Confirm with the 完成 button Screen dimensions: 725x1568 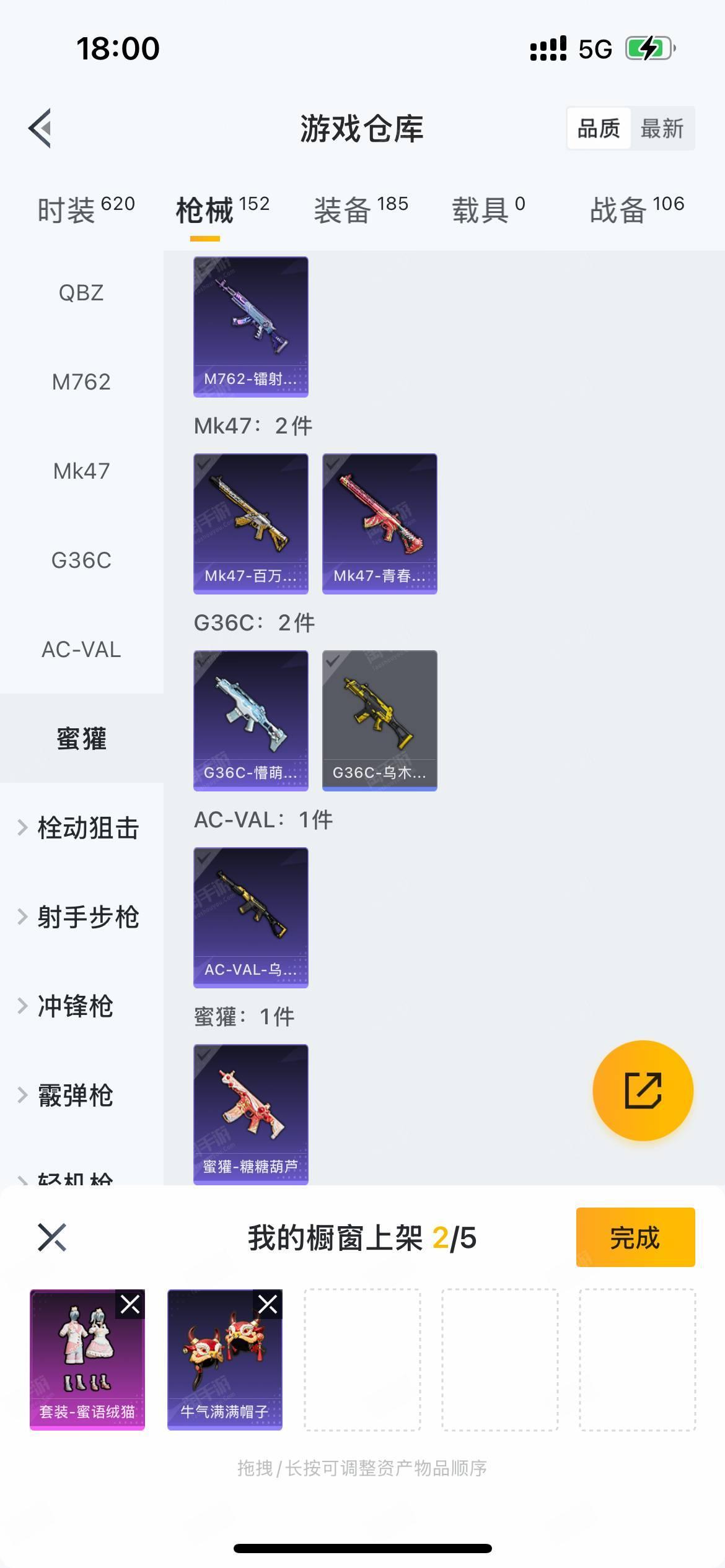[x=635, y=1237]
